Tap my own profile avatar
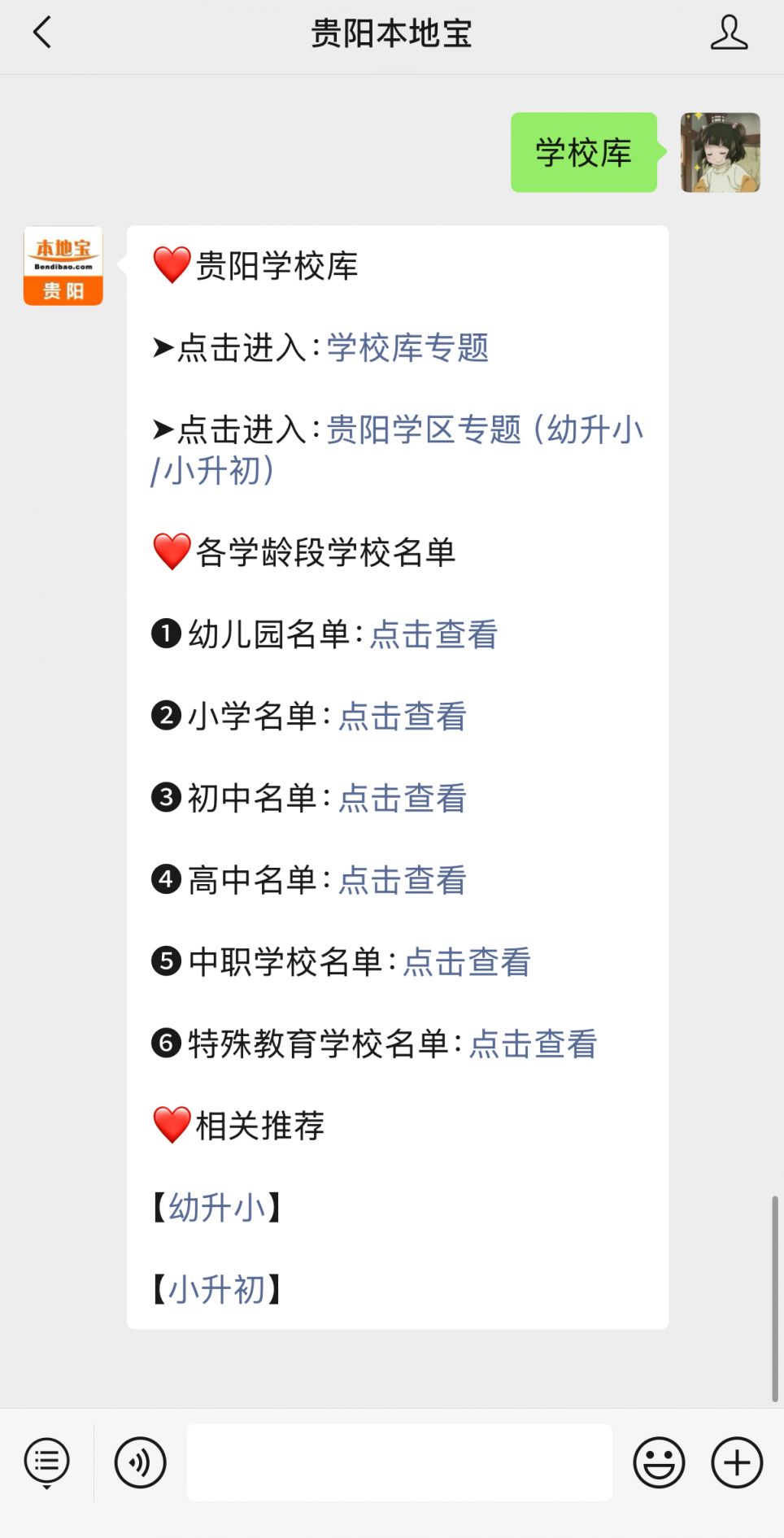This screenshot has width=784, height=1538. 721,153
